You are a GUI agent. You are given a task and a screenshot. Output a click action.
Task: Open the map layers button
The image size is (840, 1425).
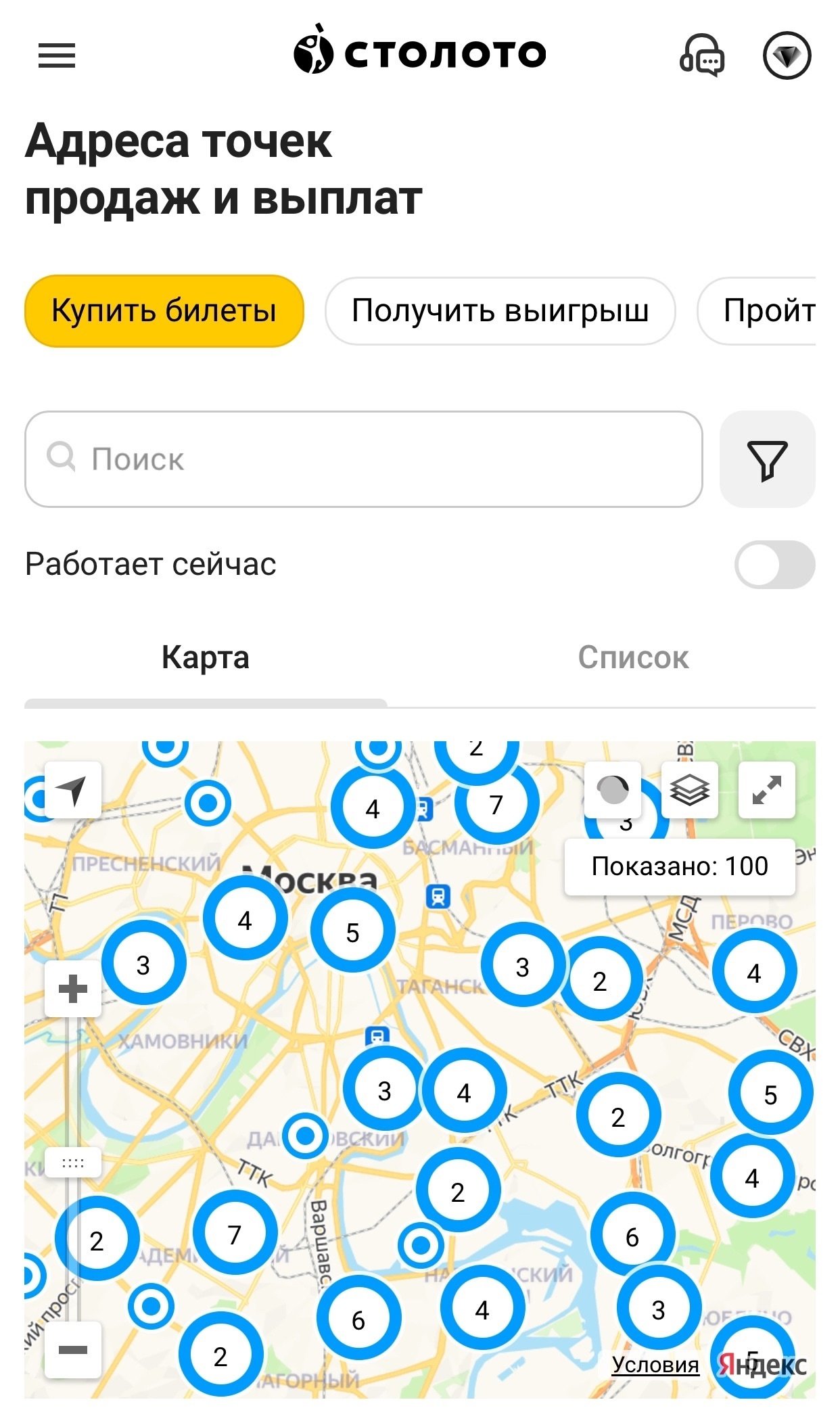point(689,790)
